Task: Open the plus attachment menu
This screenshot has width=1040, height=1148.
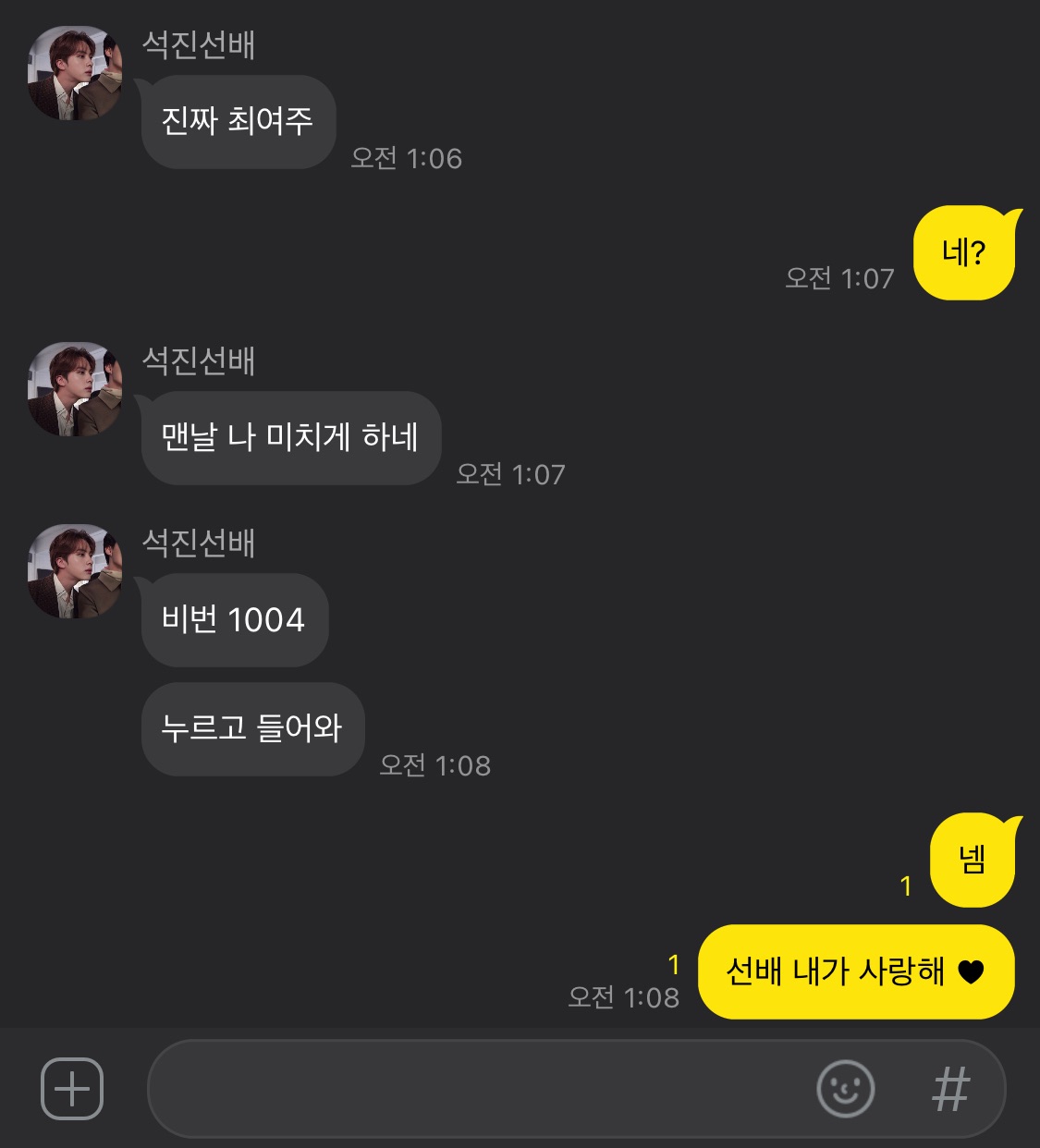Action: [72, 1089]
